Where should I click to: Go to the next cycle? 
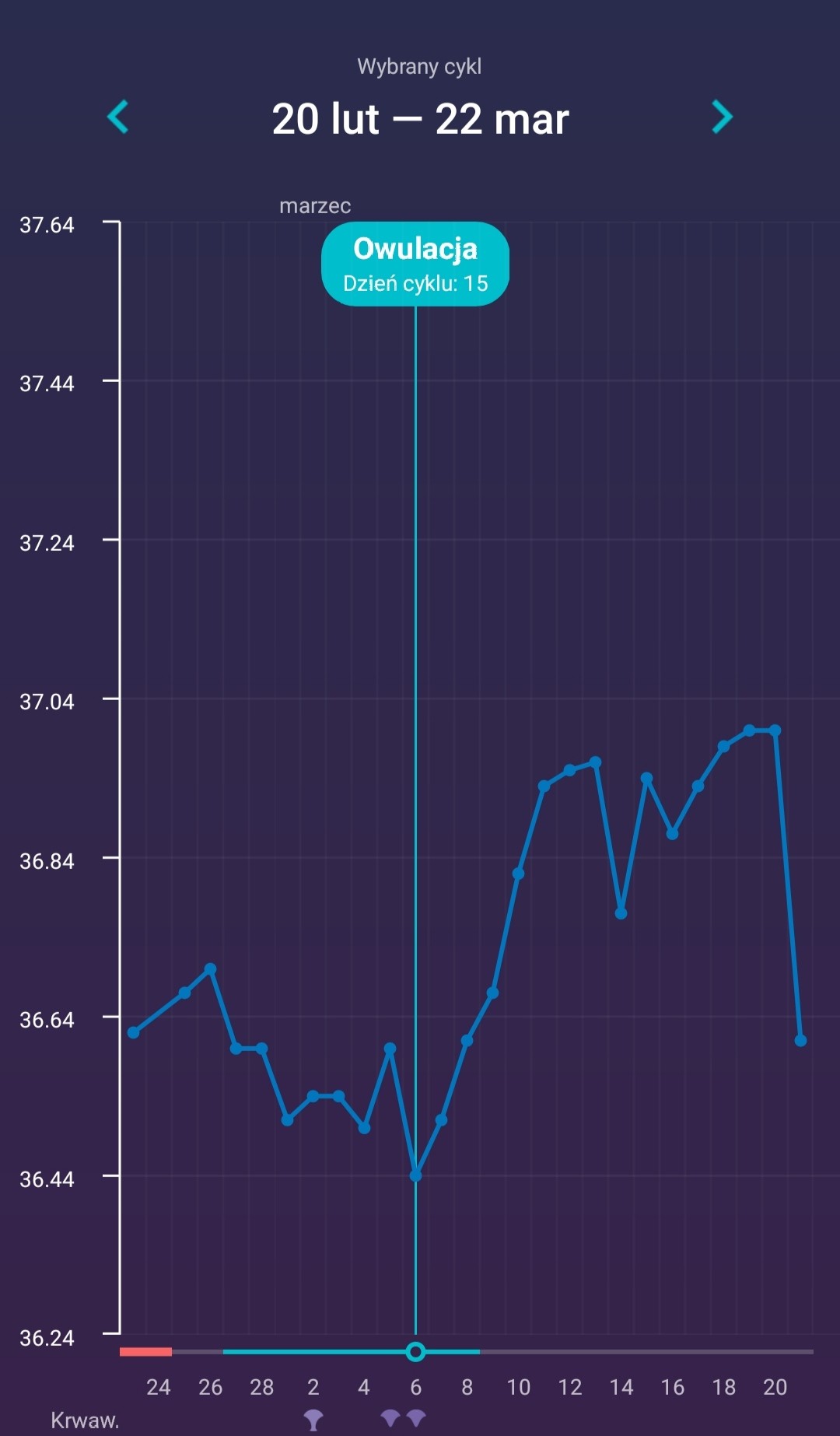[x=722, y=117]
